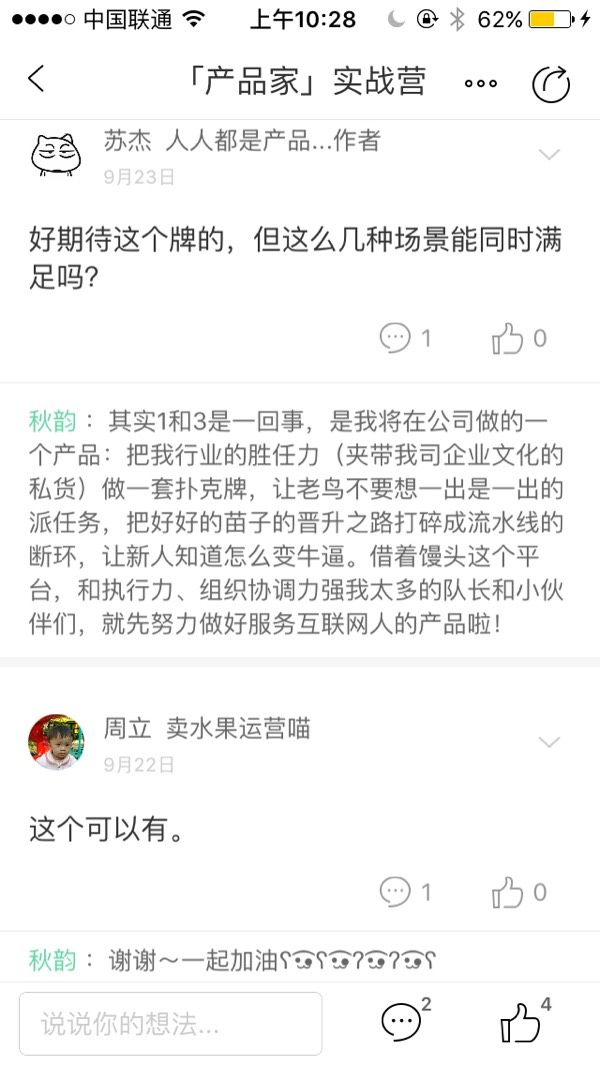Expand the chevron on 苏杰's comment

tap(549, 155)
